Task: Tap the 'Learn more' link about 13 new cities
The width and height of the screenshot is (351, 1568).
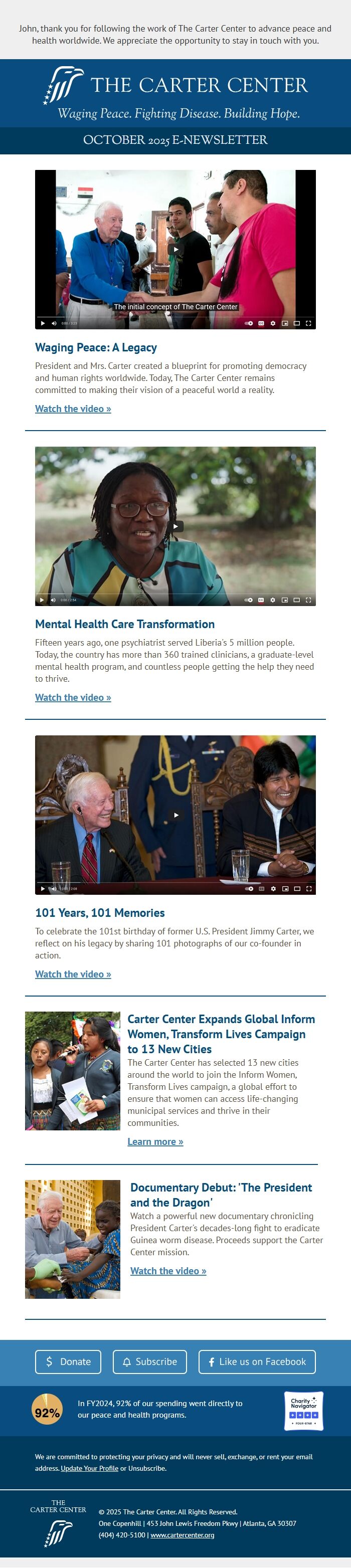Action: [155, 1141]
